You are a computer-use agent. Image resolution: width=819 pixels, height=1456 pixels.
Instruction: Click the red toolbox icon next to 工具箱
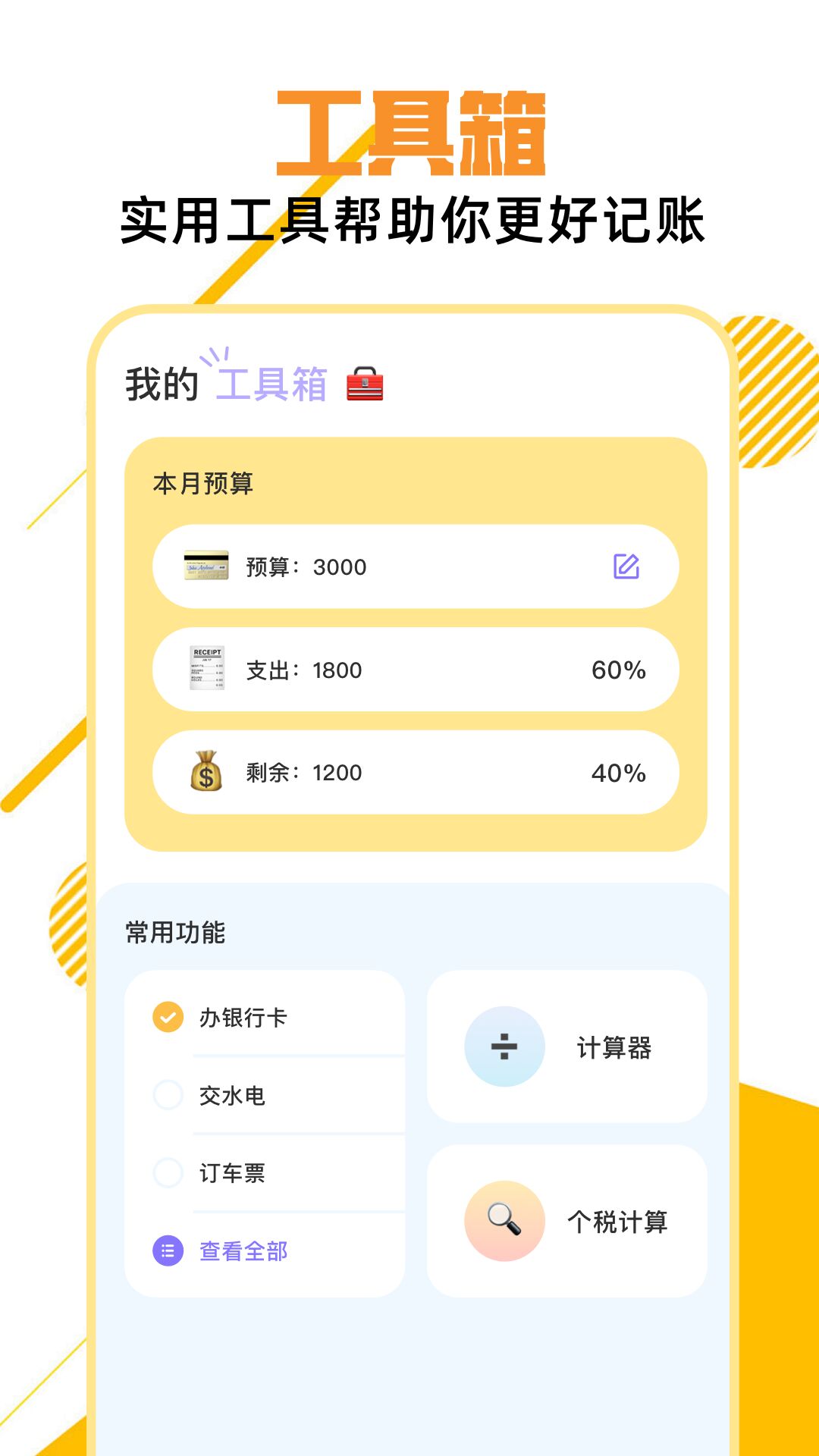(366, 386)
